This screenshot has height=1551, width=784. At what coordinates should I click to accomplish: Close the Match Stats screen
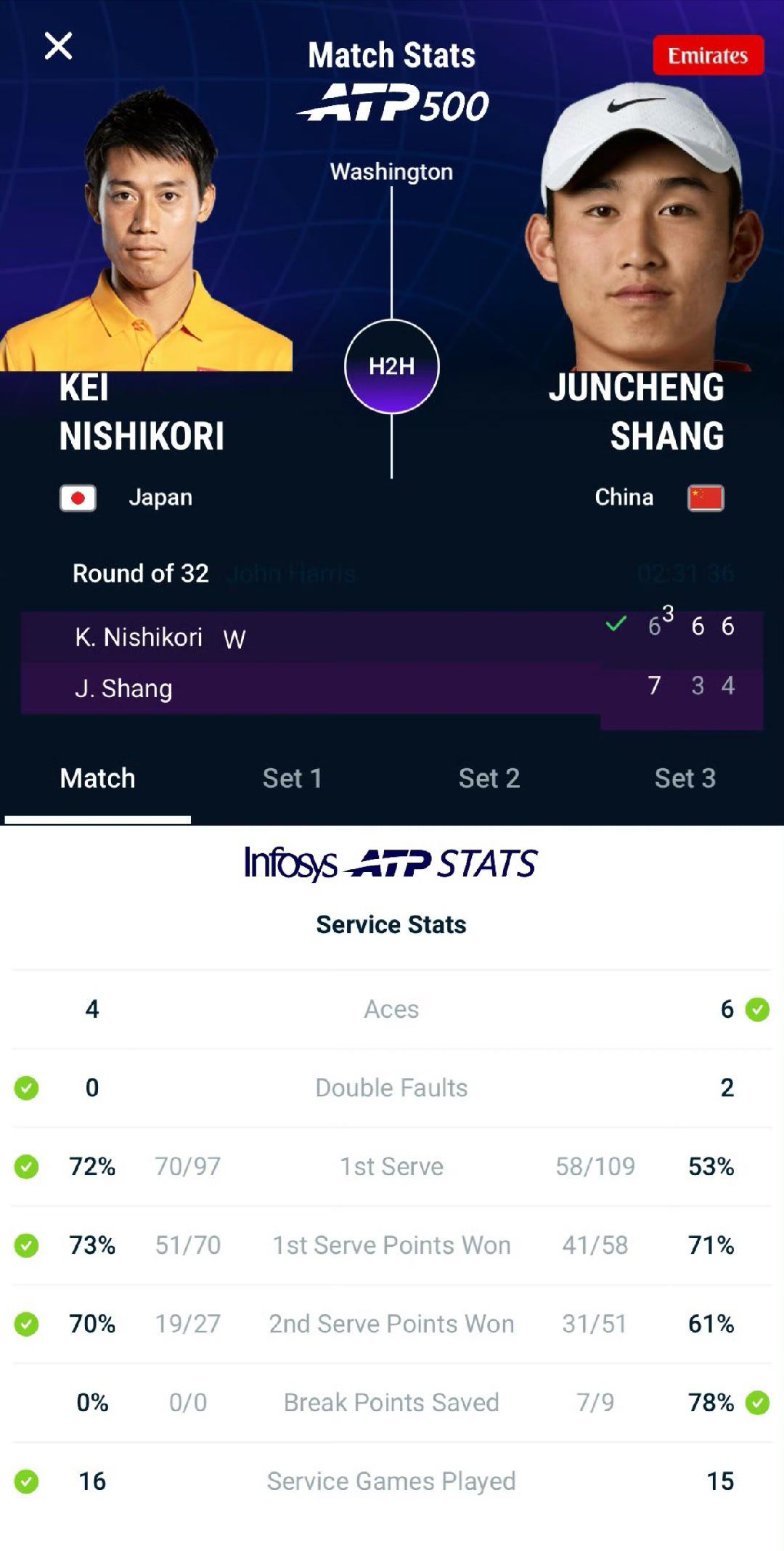(x=58, y=46)
